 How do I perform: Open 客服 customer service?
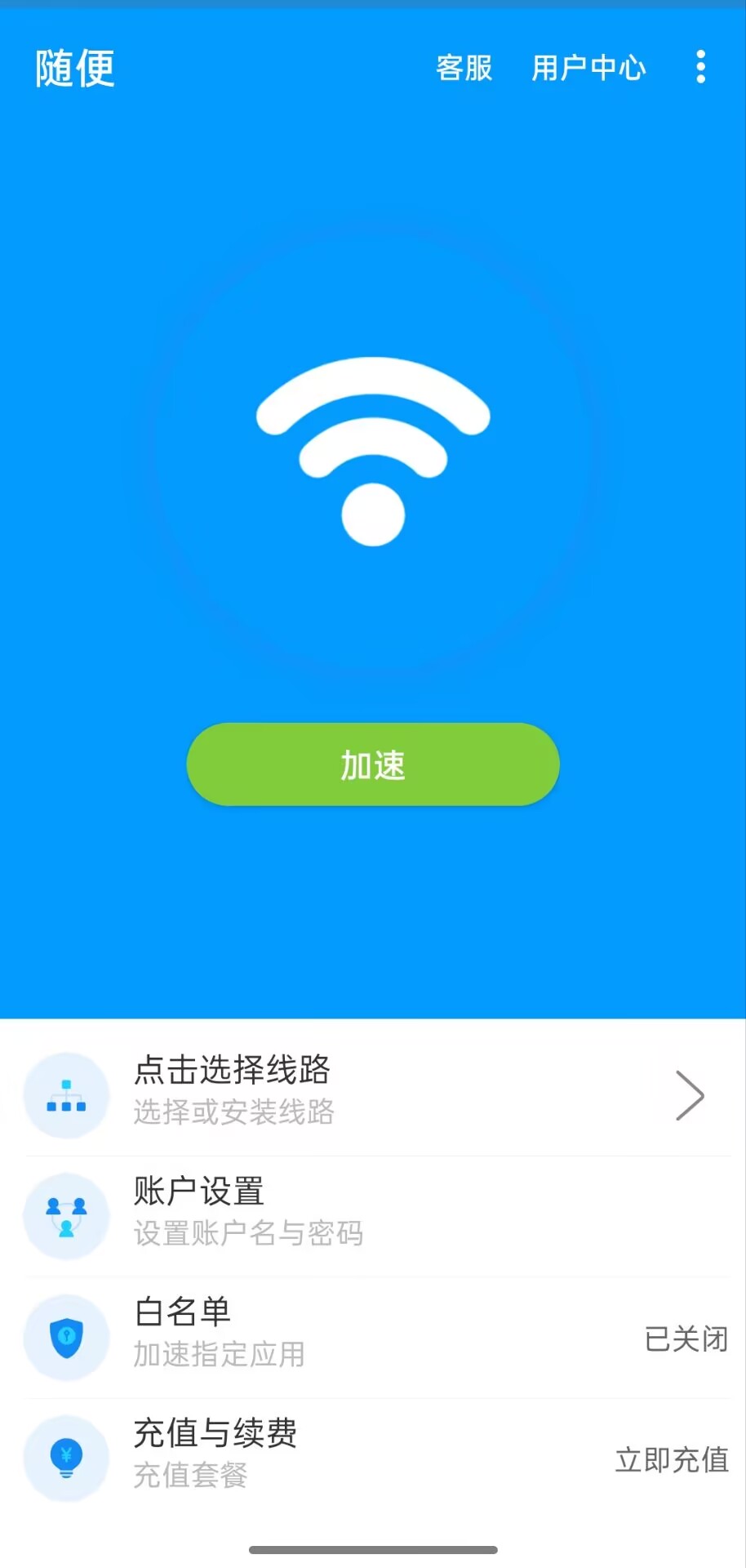tap(463, 69)
